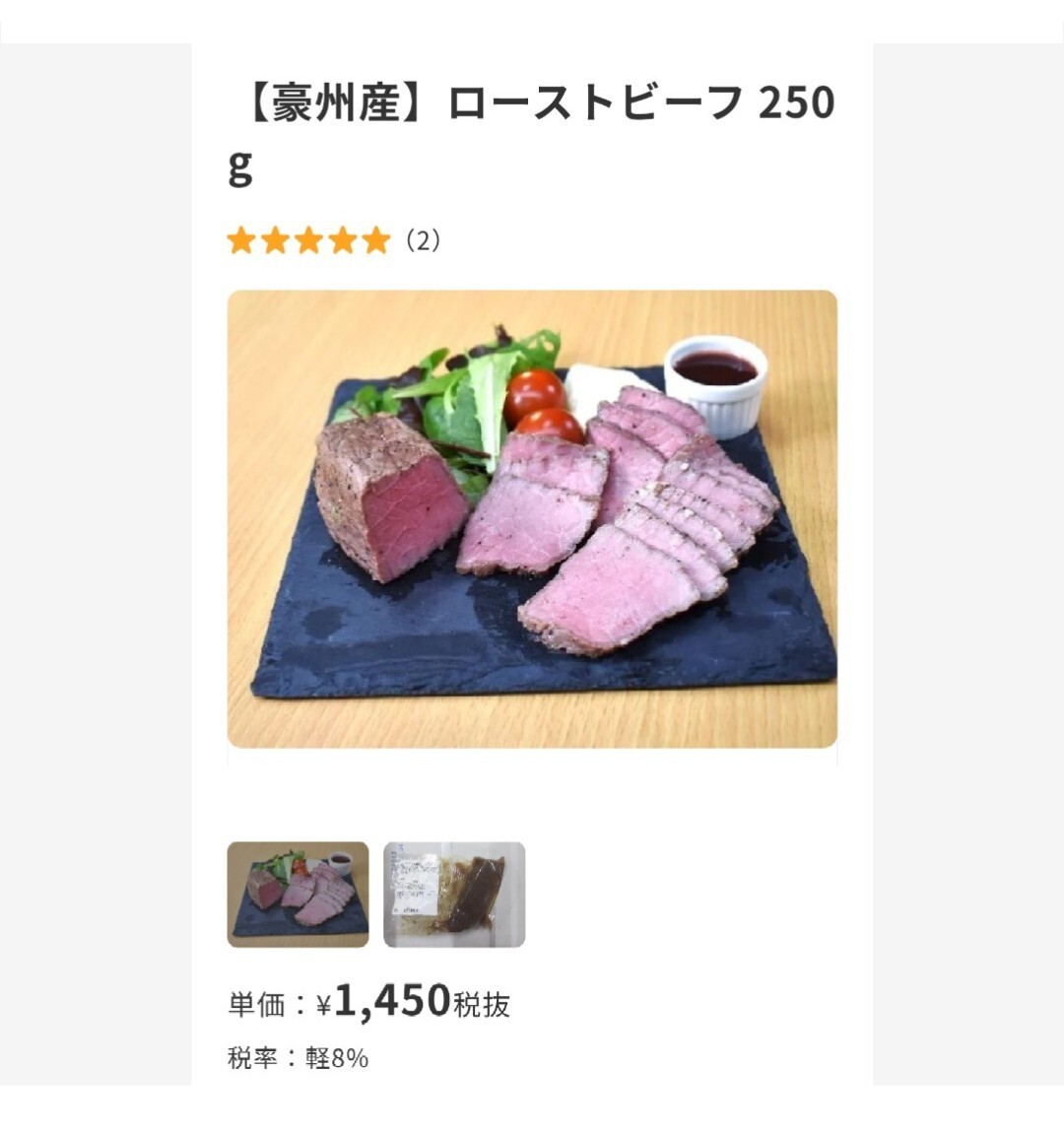1064x1130 pixels.
Task: Select the packaged roast beef thumbnail
Action: (454, 895)
